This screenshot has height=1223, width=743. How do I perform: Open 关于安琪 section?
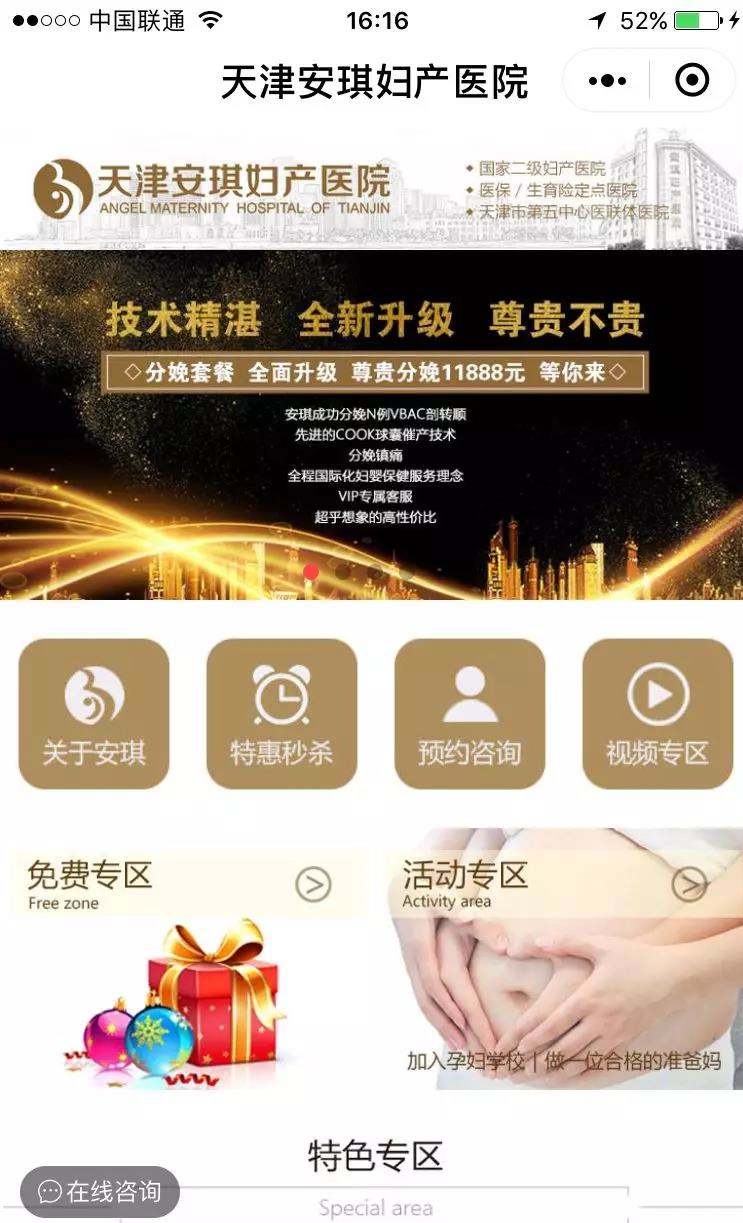pyautogui.click(x=94, y=714)
